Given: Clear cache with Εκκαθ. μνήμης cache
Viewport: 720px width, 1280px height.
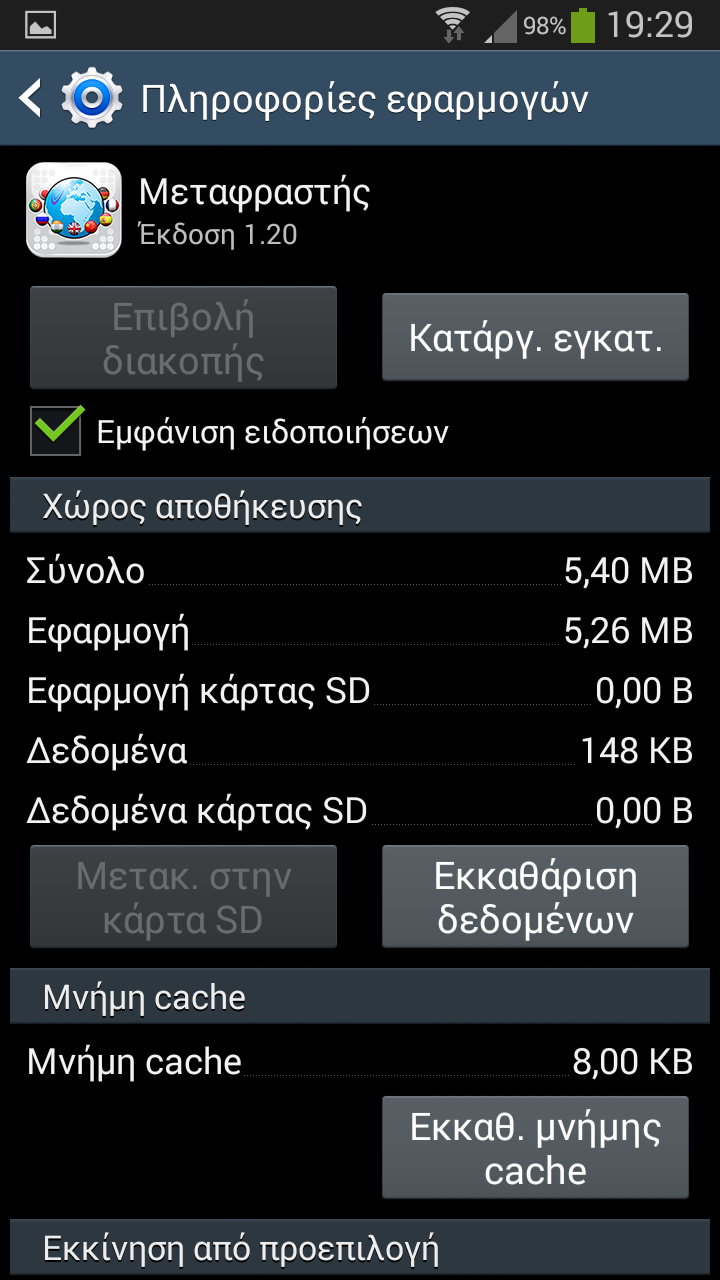Looking at the screenshot, I should pyautogui.click(x=535, y=1147).
